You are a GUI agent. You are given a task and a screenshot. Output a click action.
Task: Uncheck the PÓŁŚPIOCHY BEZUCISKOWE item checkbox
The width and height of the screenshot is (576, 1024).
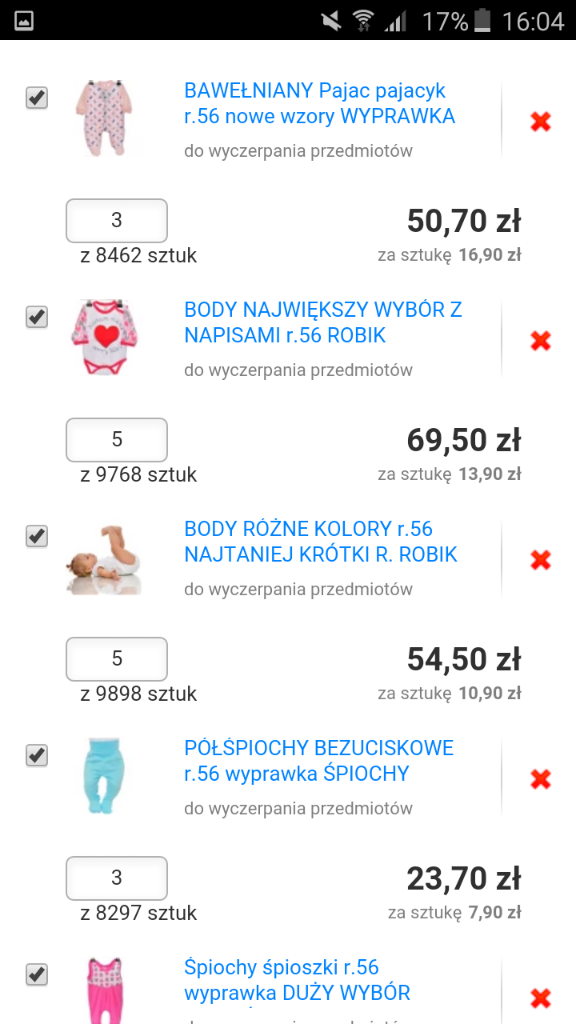(37, 756)
